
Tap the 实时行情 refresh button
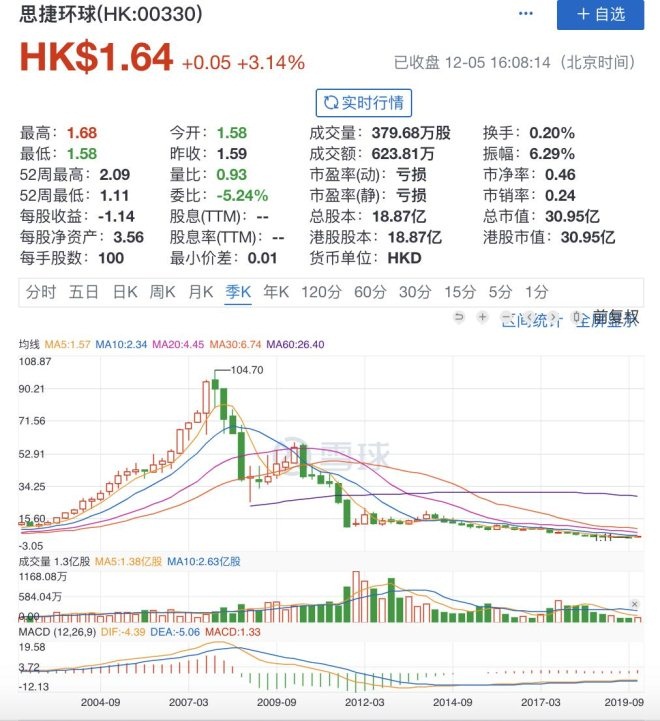click(x=364, y=102)
